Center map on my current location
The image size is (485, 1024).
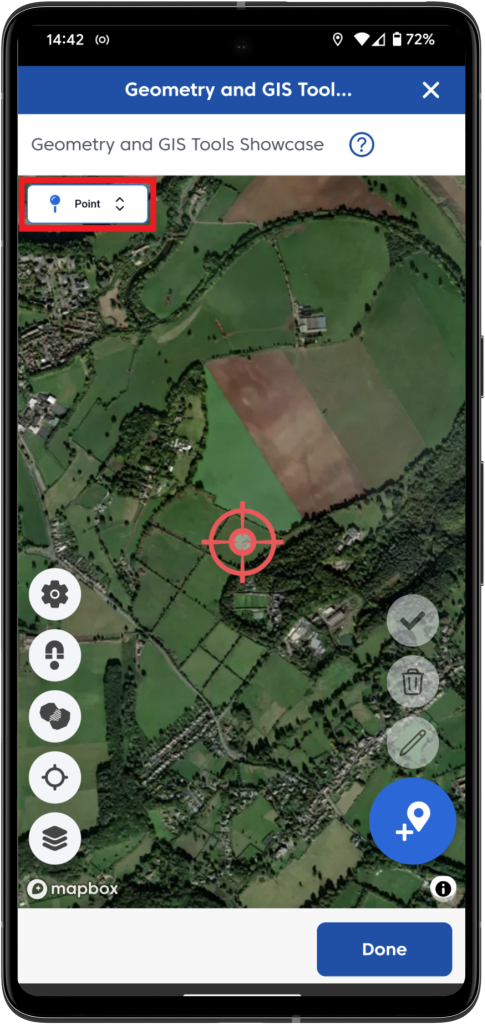(x=55, y=777)
